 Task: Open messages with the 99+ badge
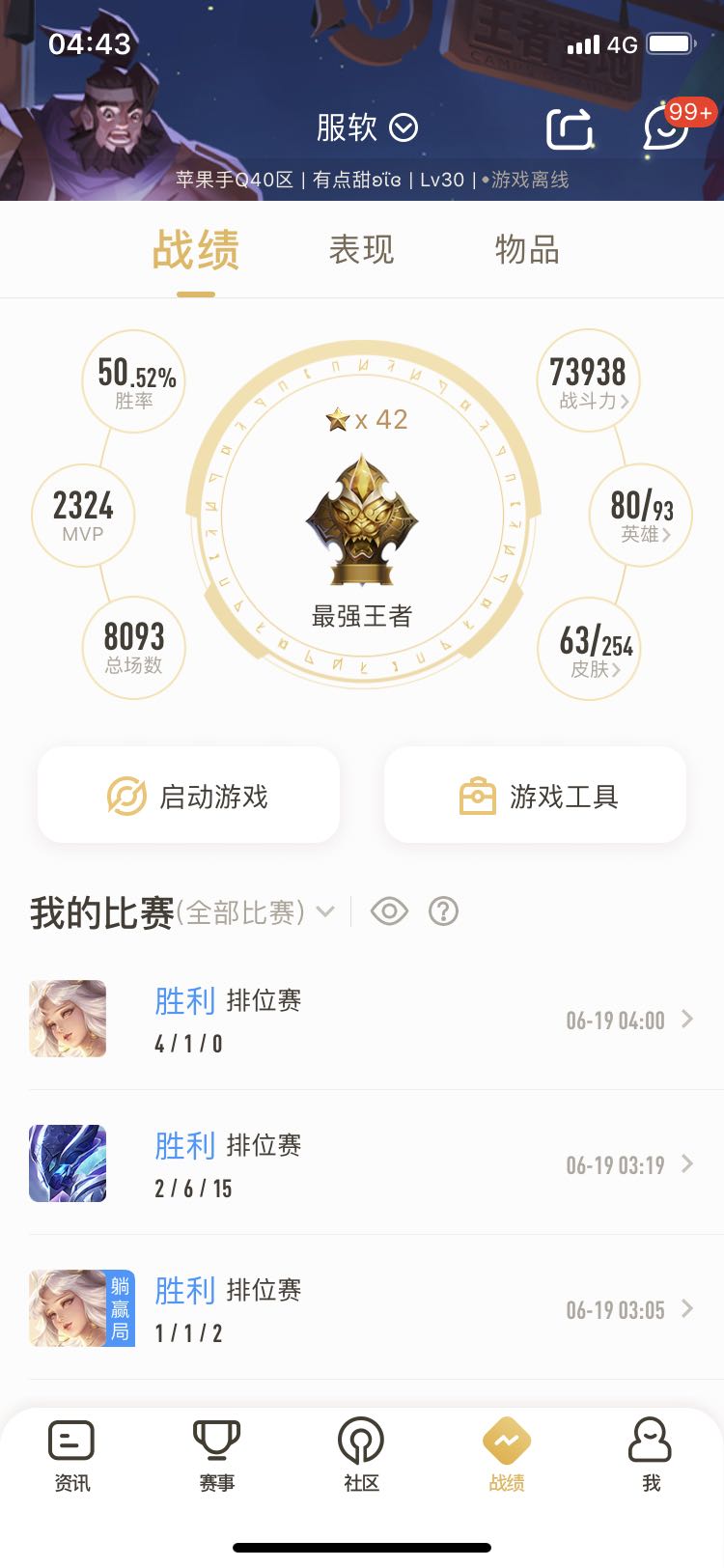pyautogui.click(x=666, y=128)
